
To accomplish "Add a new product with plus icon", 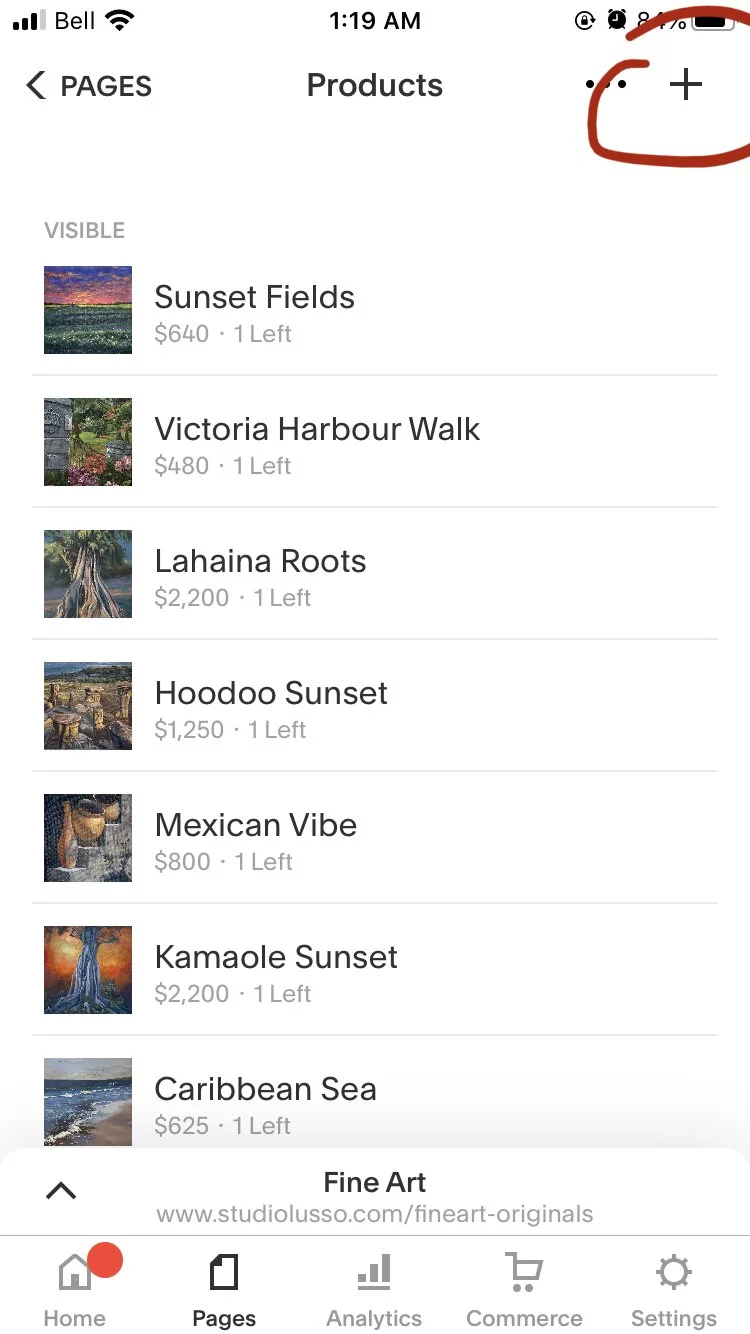I will (x=685, y=85).
